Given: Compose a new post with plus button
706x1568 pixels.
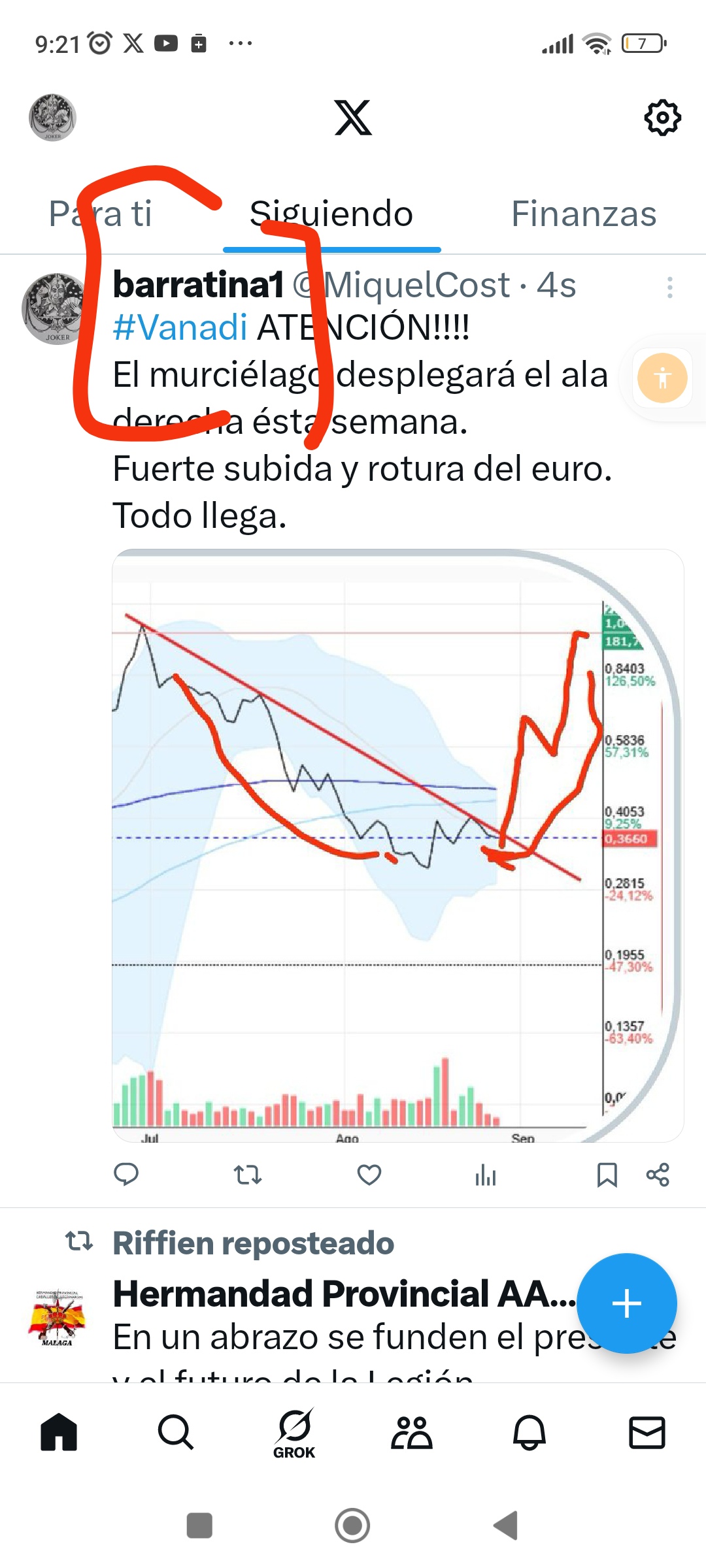Looking at the screenshot, I should click(x=627, y=1303).
